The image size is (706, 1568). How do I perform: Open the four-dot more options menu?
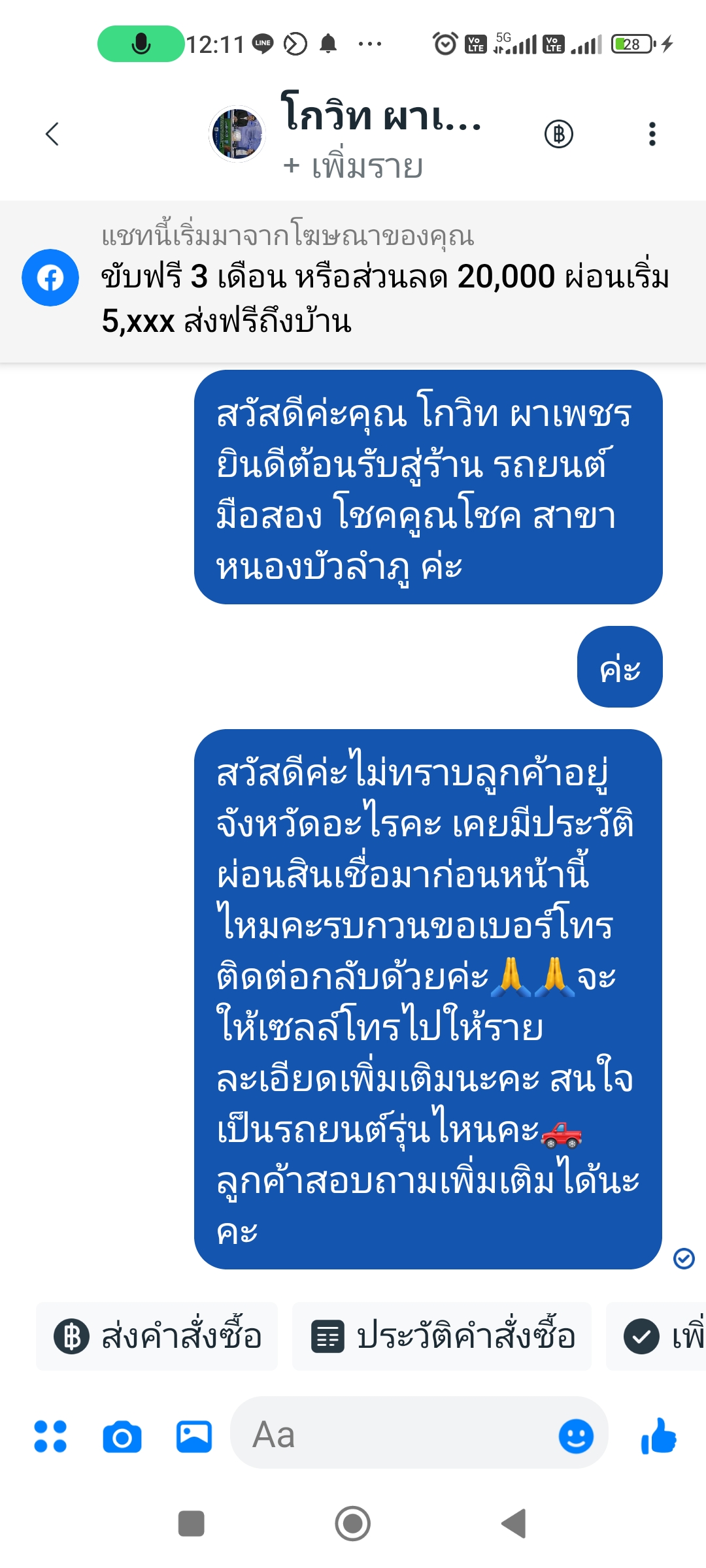[50, 1436]
